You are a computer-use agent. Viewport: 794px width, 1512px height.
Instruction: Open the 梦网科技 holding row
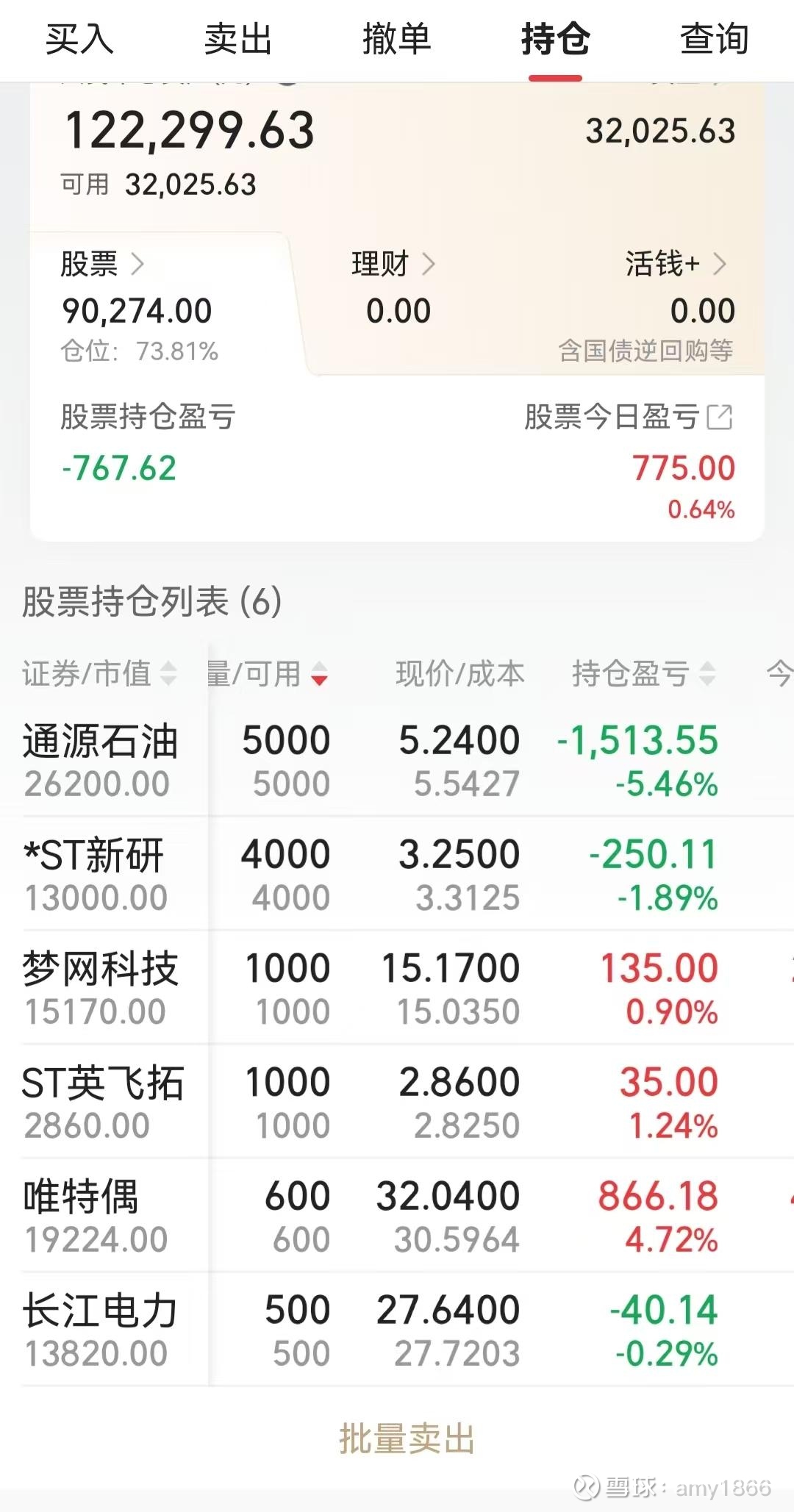point(397,989)
